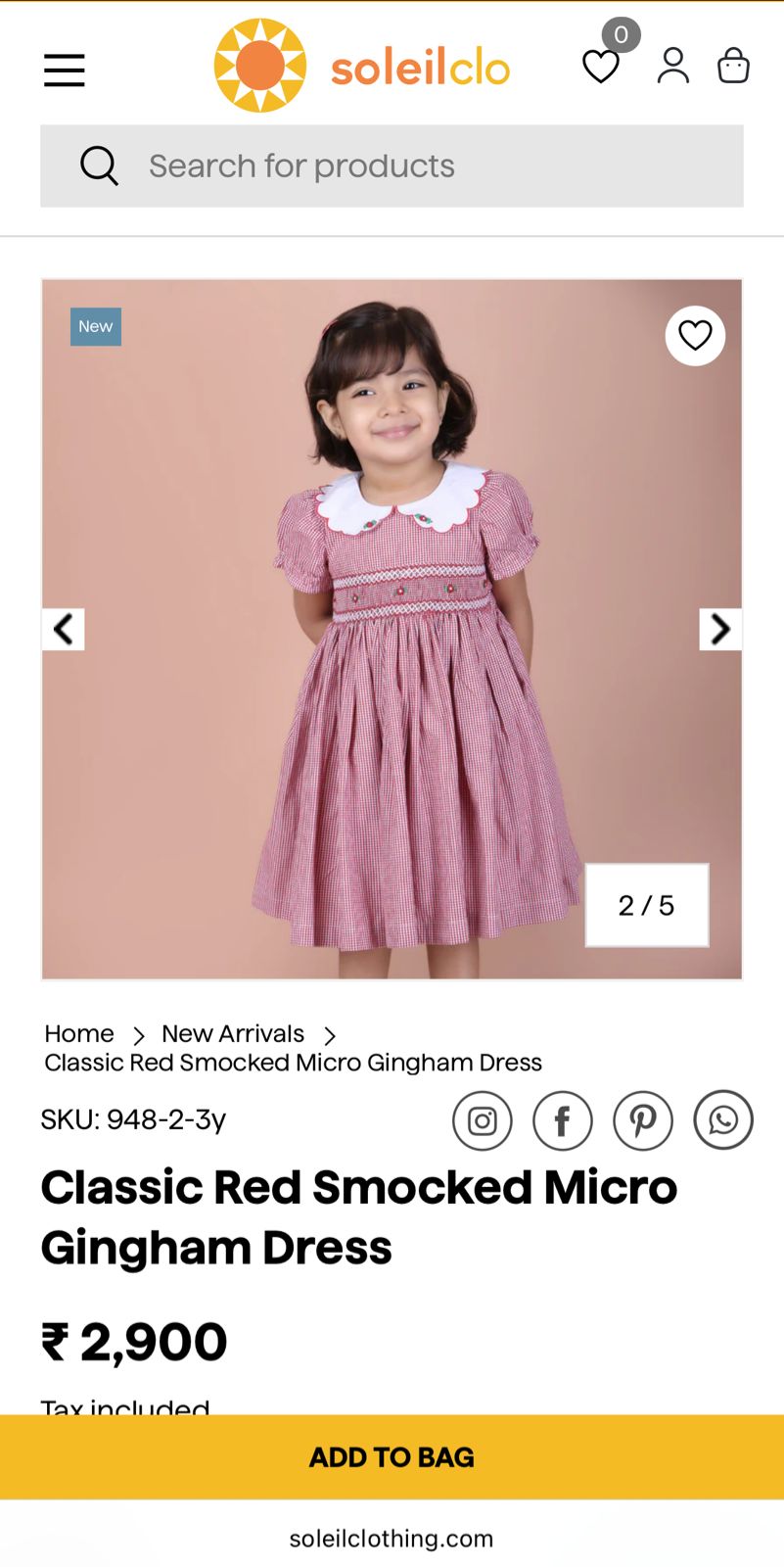
Task: Open the account profile icon
Action: pos(672,67)
